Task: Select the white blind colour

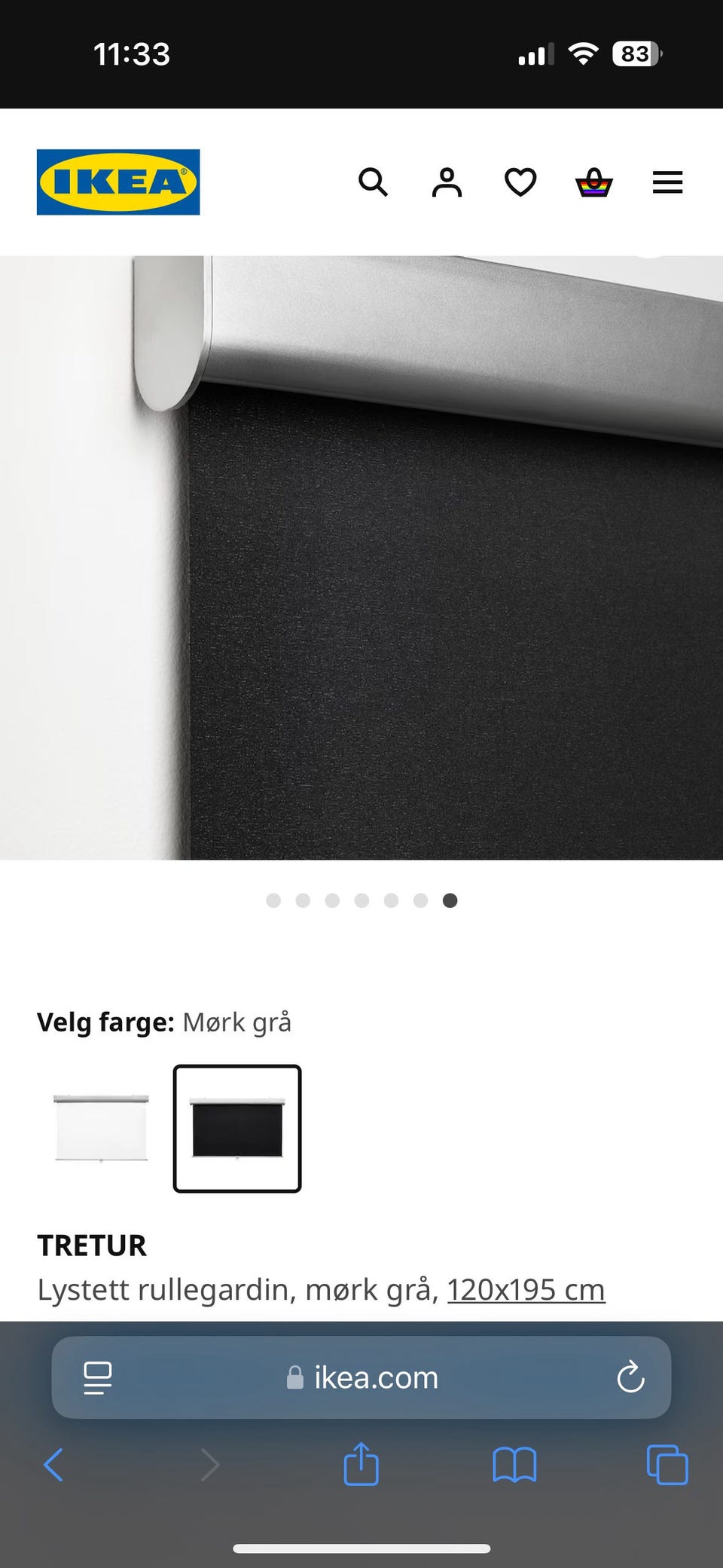Action: (101, 1128)
